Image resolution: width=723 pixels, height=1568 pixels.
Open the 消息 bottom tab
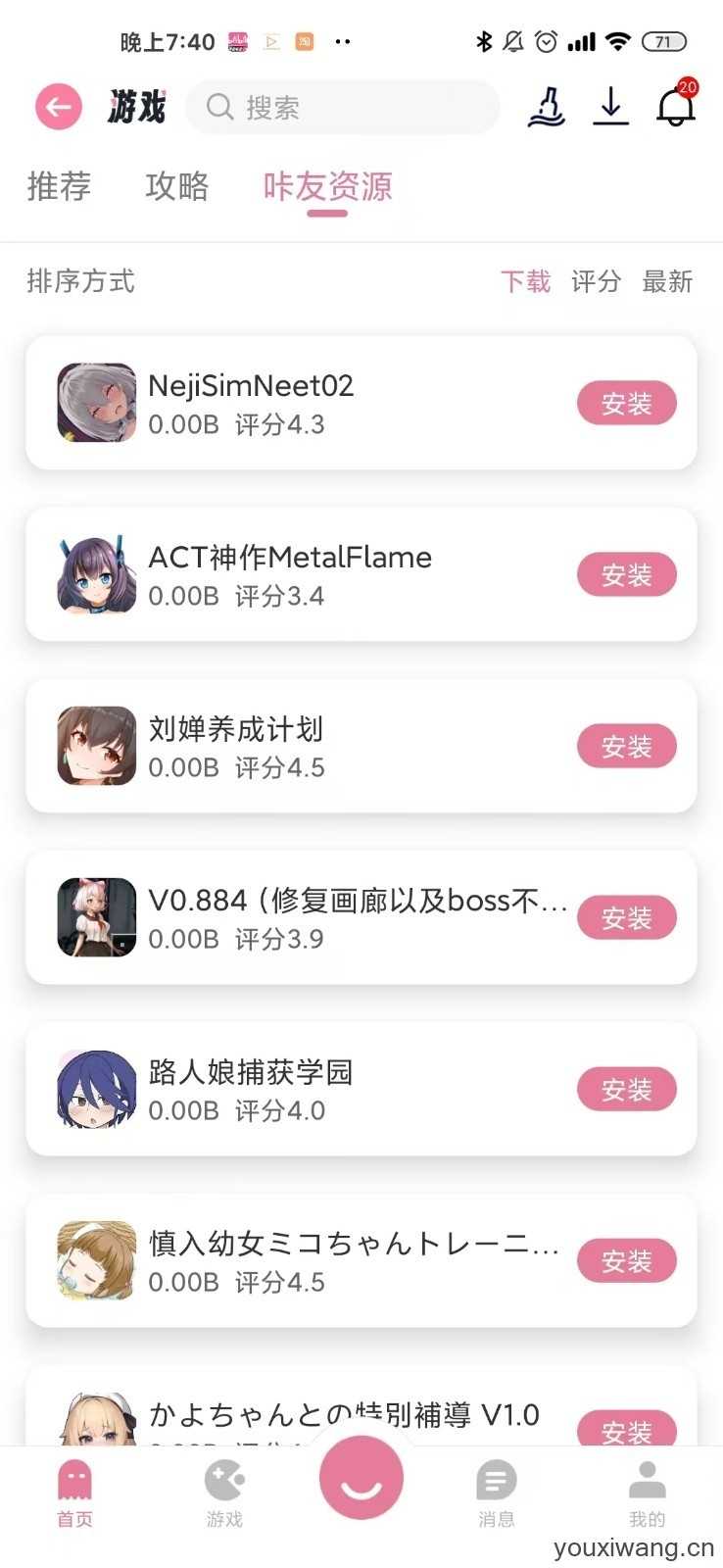[496, 1493]
